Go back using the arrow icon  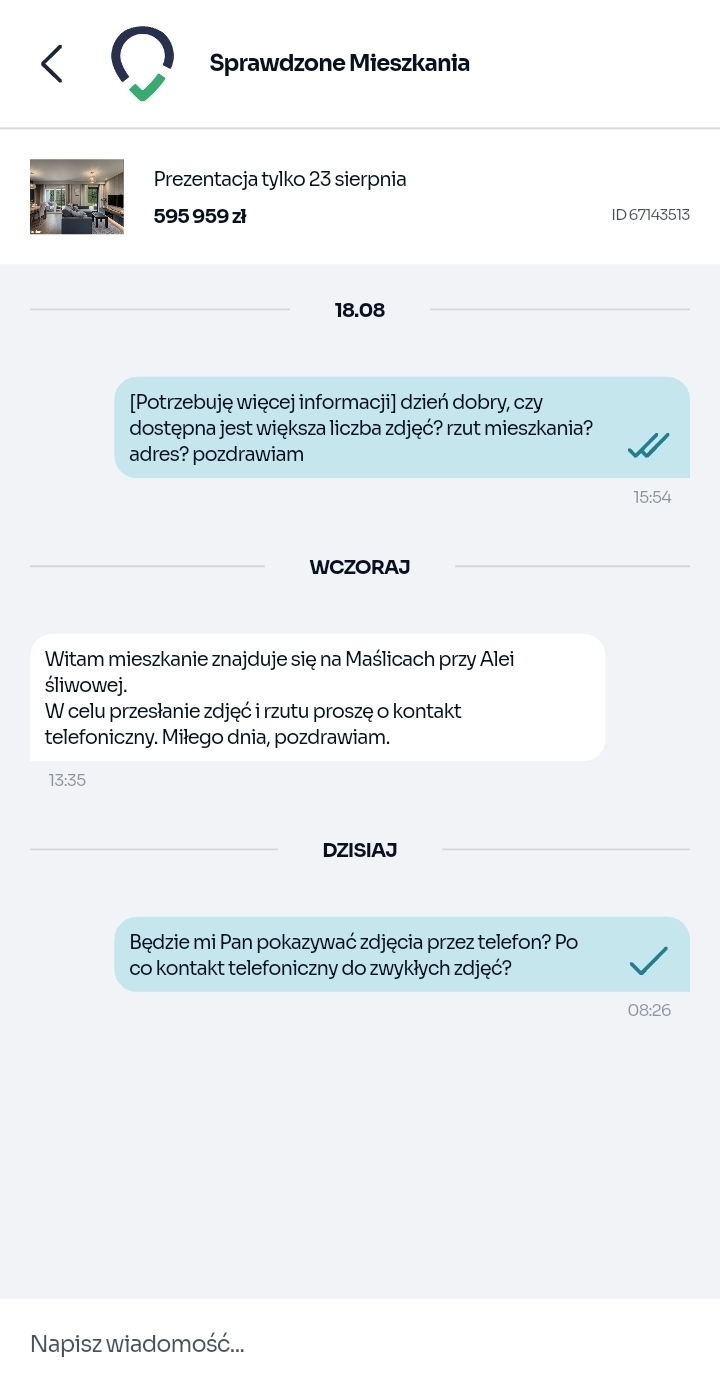point(52,64)
